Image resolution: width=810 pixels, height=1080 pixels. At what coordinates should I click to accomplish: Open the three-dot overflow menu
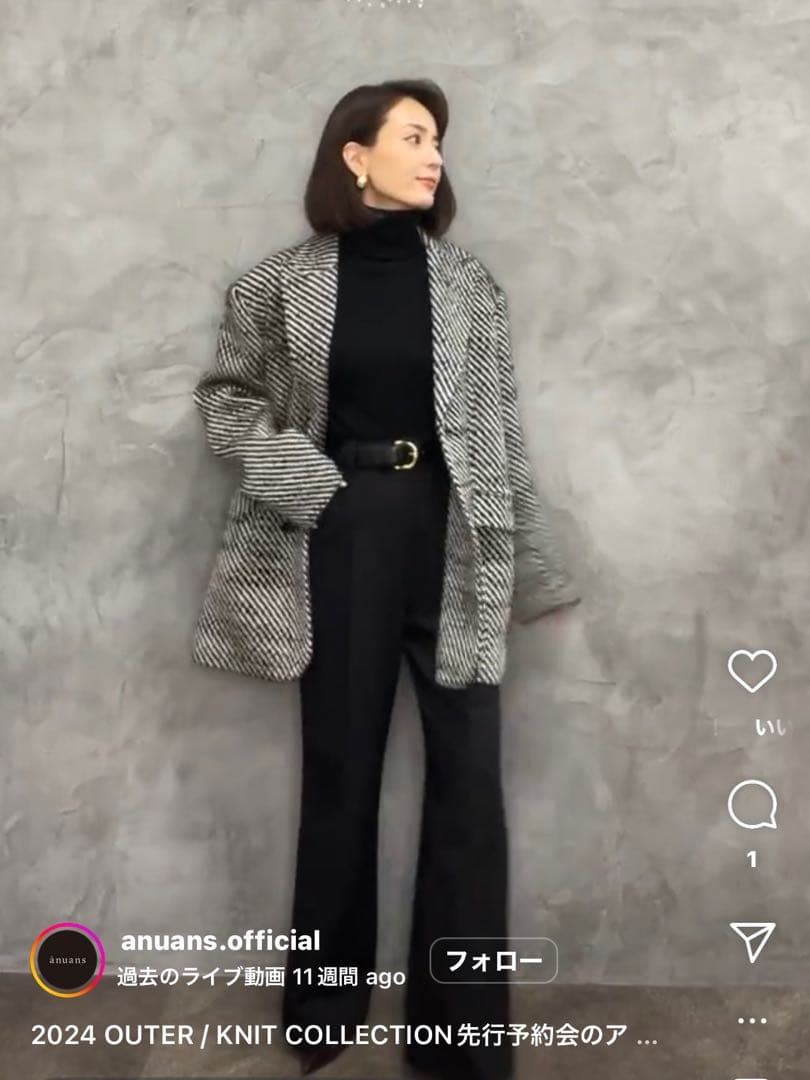(x=752, y=1021)
